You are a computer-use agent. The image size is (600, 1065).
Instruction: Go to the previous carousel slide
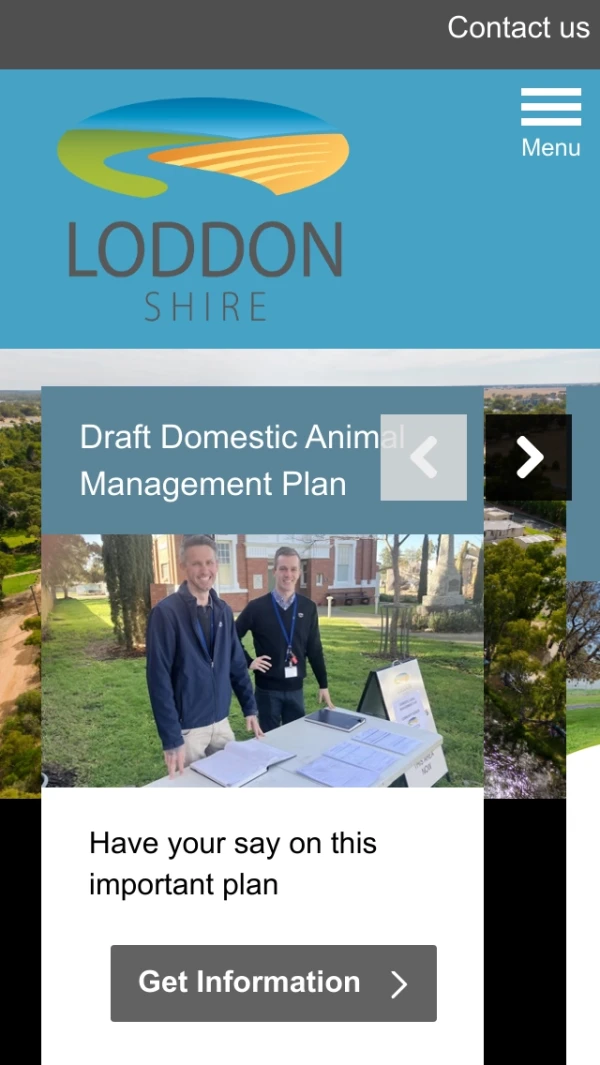[424, 457]
